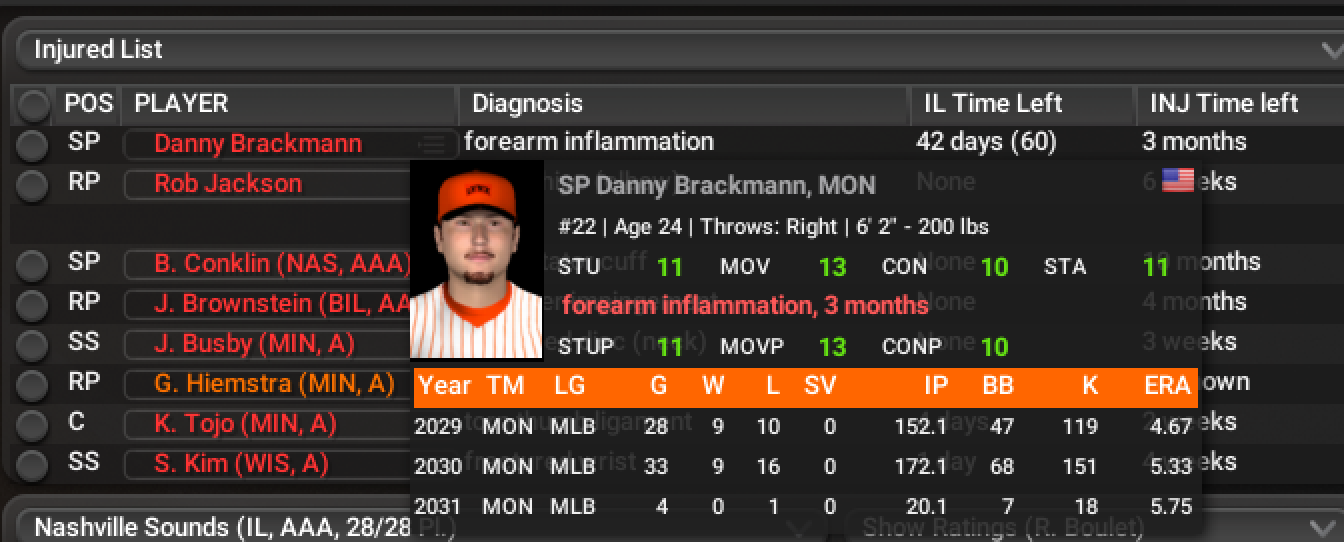Open G. Hiemstra's player profile

click(x=274, y=383)
